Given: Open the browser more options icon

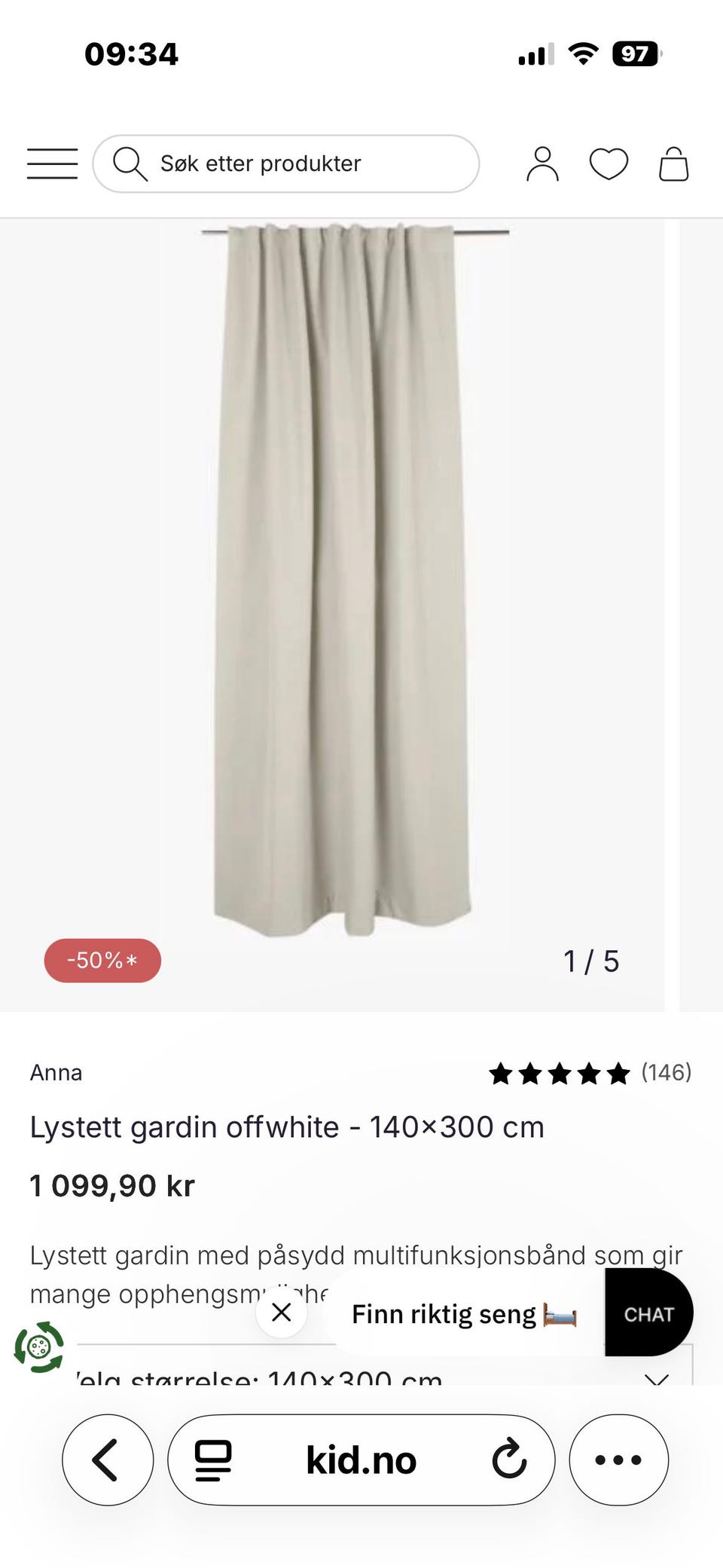Looking at the screenshot, I should click(618, 1459).
